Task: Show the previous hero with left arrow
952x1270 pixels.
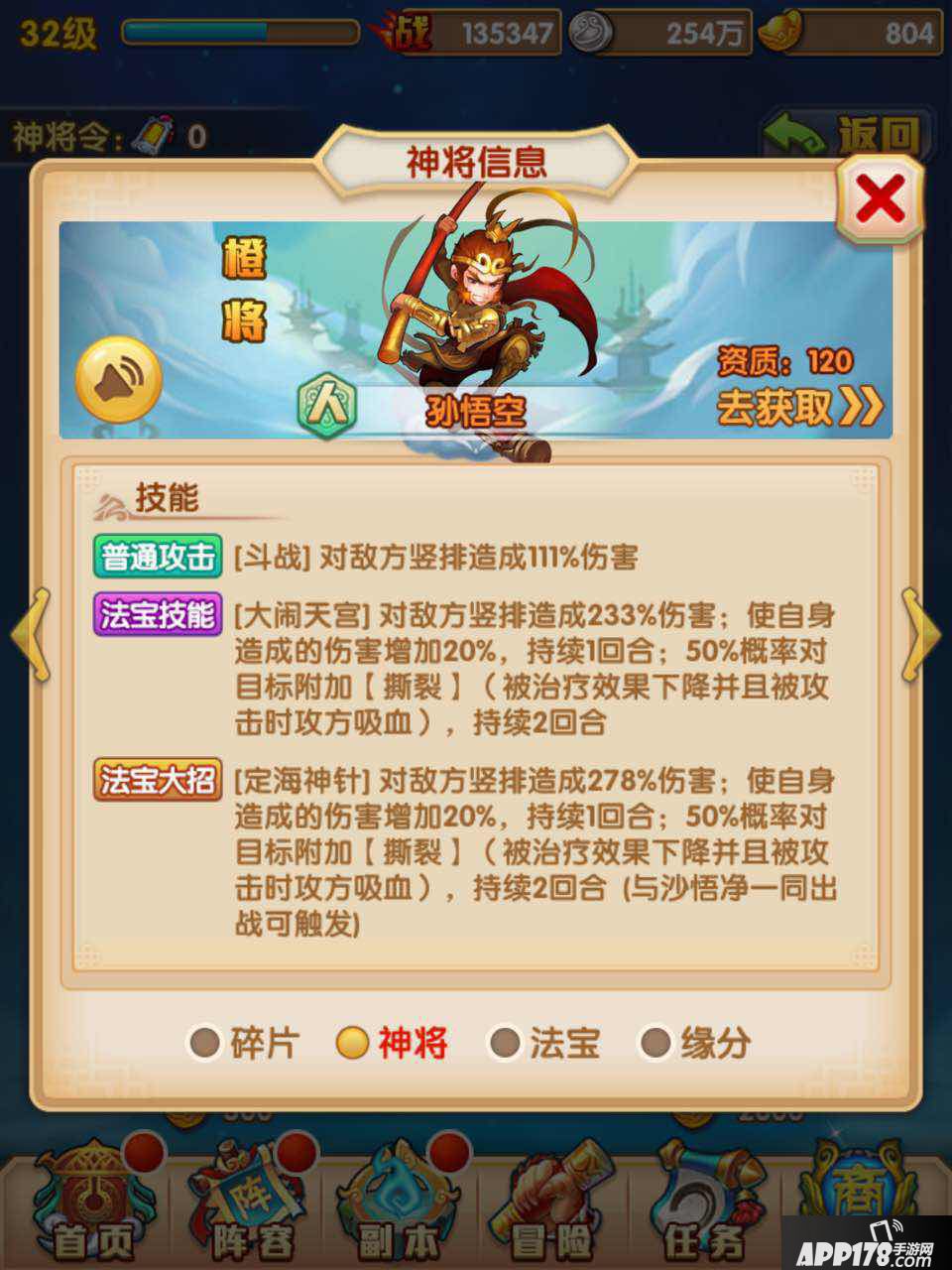Action: (30, 635)
